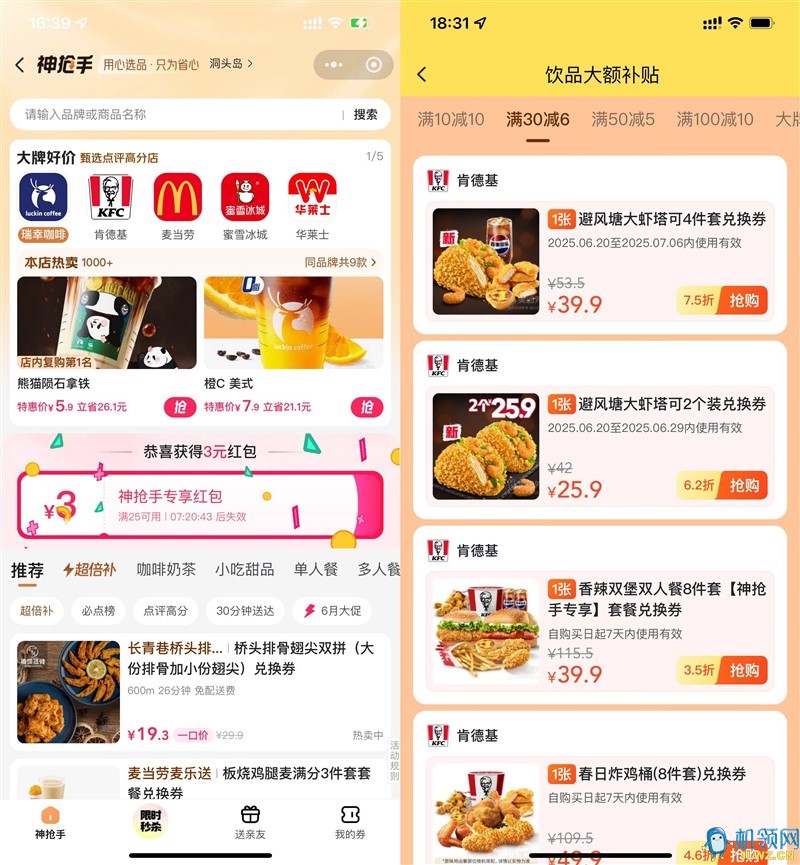Open the 我的券 bottom tab
This screenshot has width=800, height=865.
[350, 821]
